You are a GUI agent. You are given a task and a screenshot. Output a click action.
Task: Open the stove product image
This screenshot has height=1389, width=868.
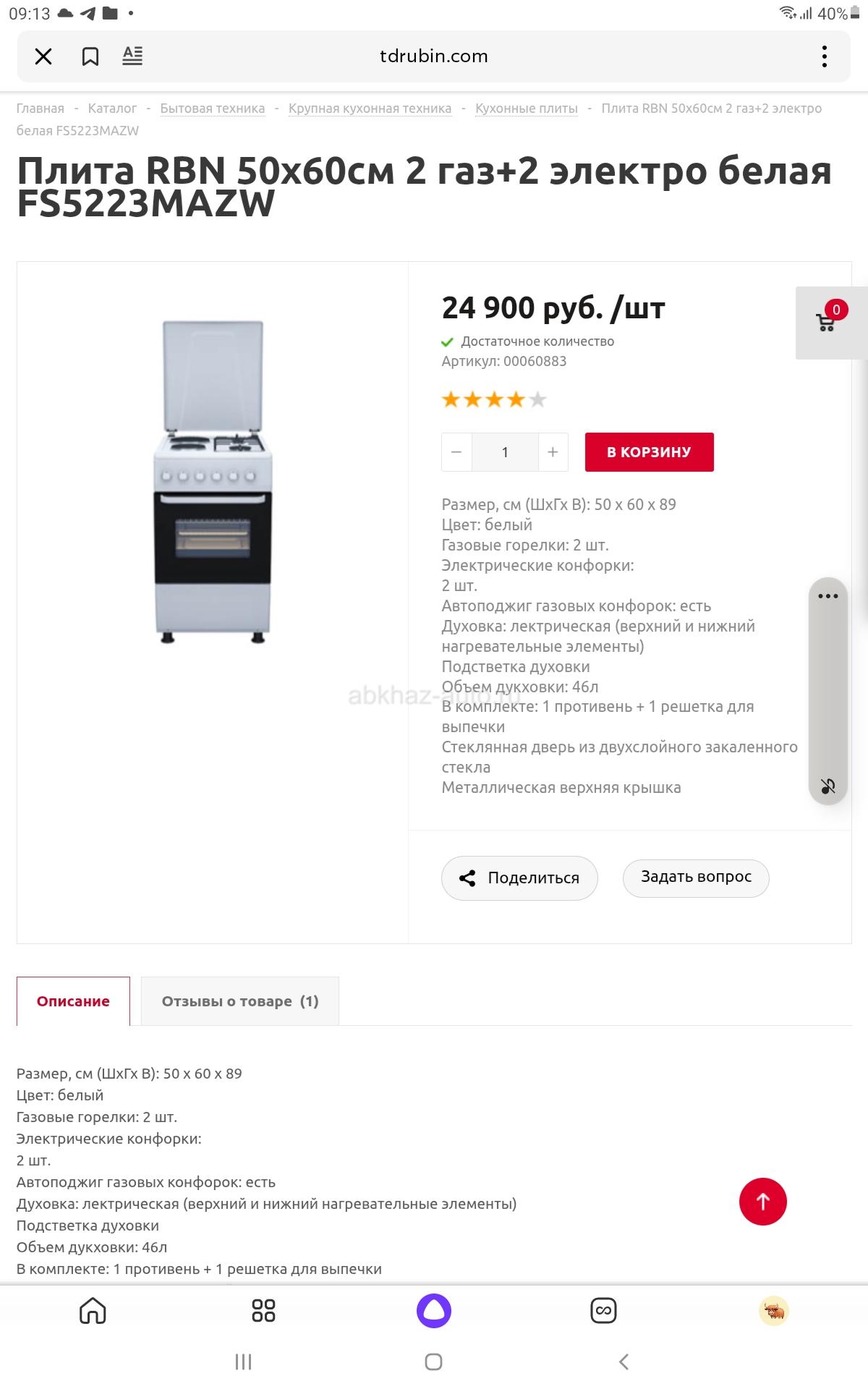[213, 483]
